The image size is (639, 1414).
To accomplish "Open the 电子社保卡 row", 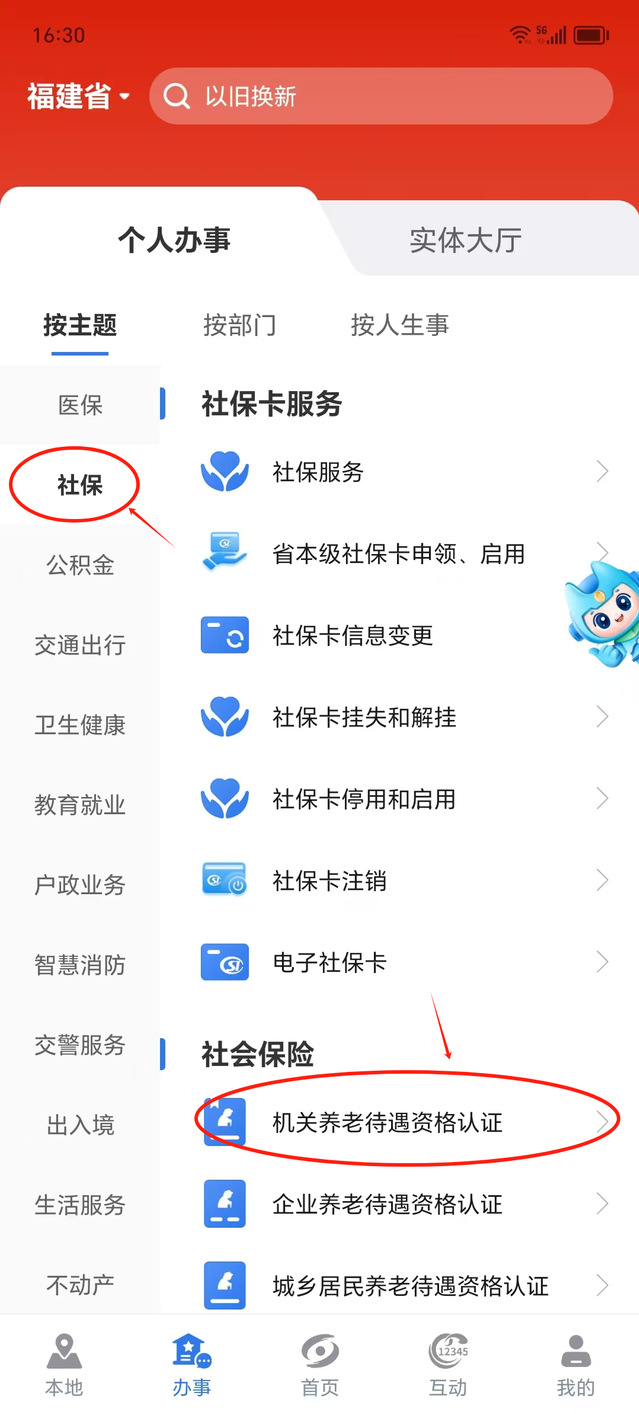I will (x=400, y=962).
